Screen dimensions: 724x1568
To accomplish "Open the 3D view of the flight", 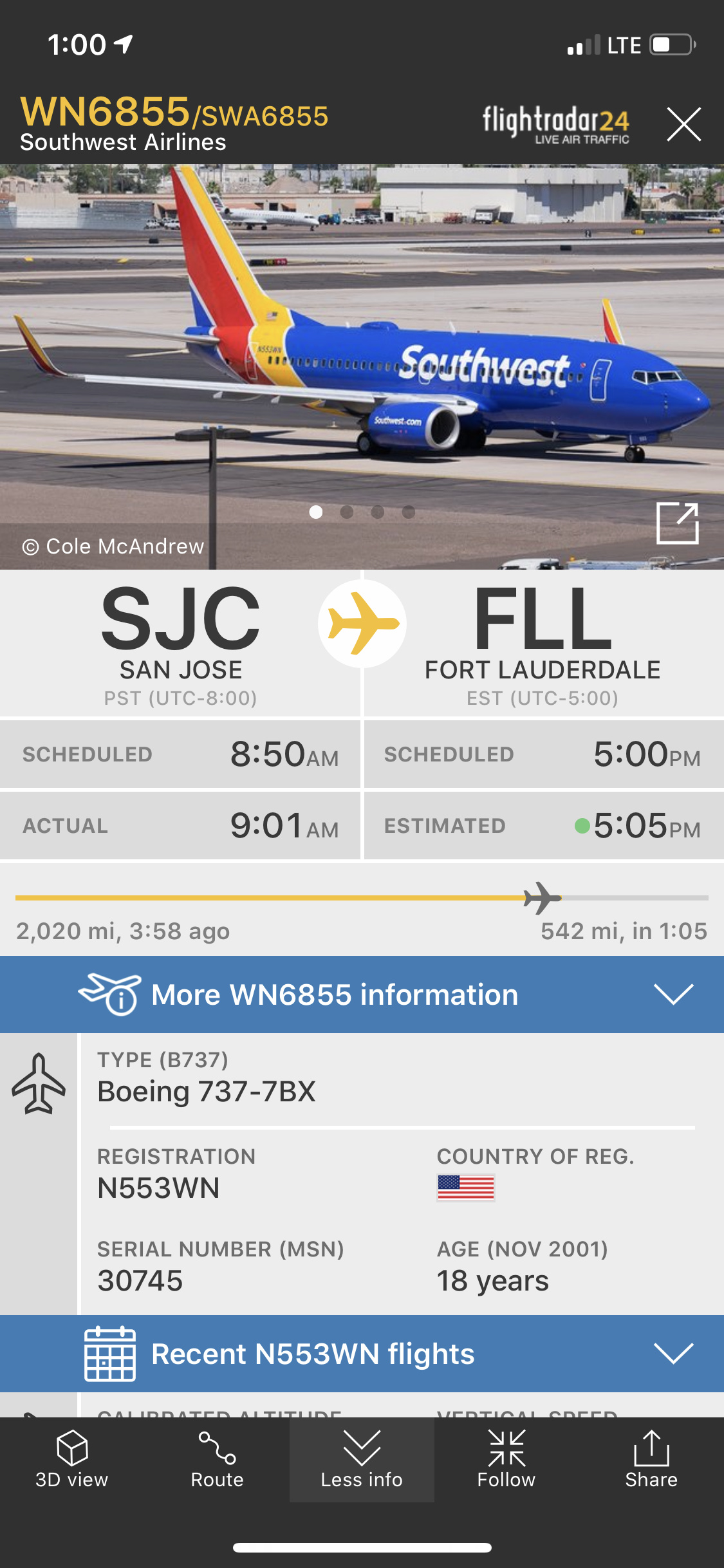I will tap(72, 1460).
